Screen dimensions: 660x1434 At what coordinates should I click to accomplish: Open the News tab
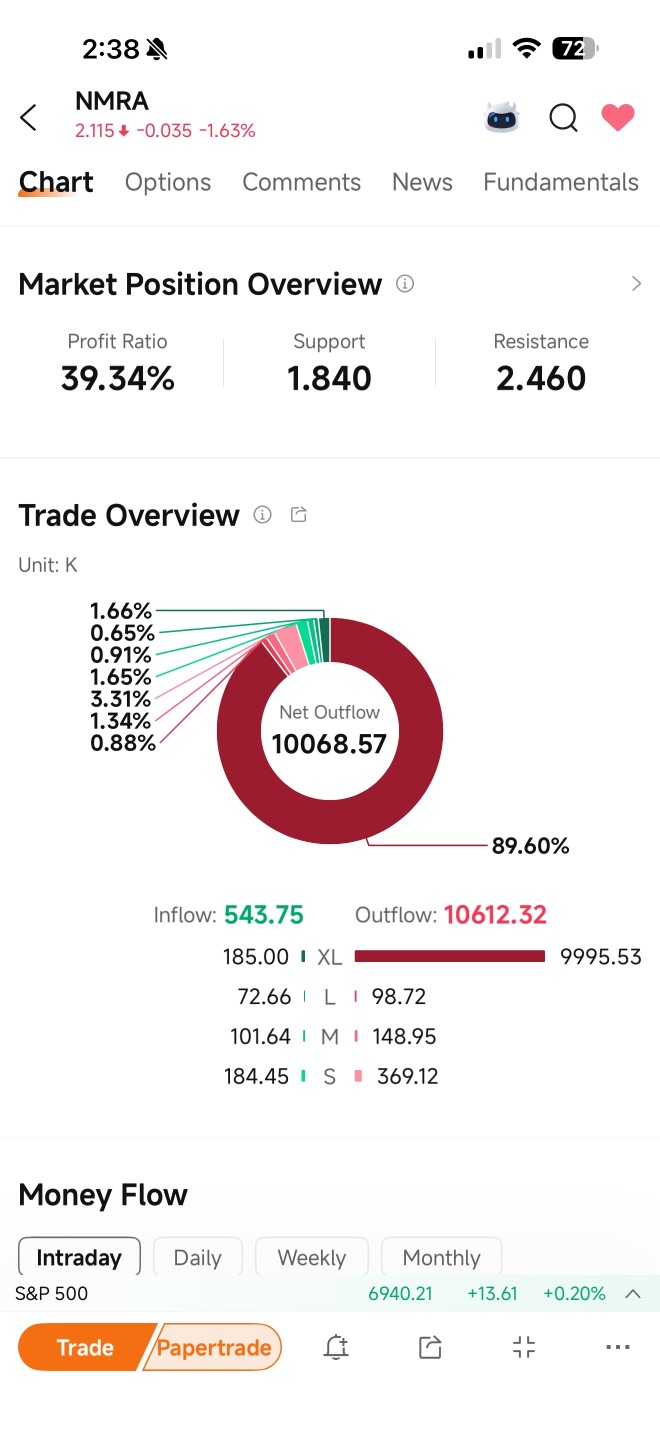tap(422, 182)
